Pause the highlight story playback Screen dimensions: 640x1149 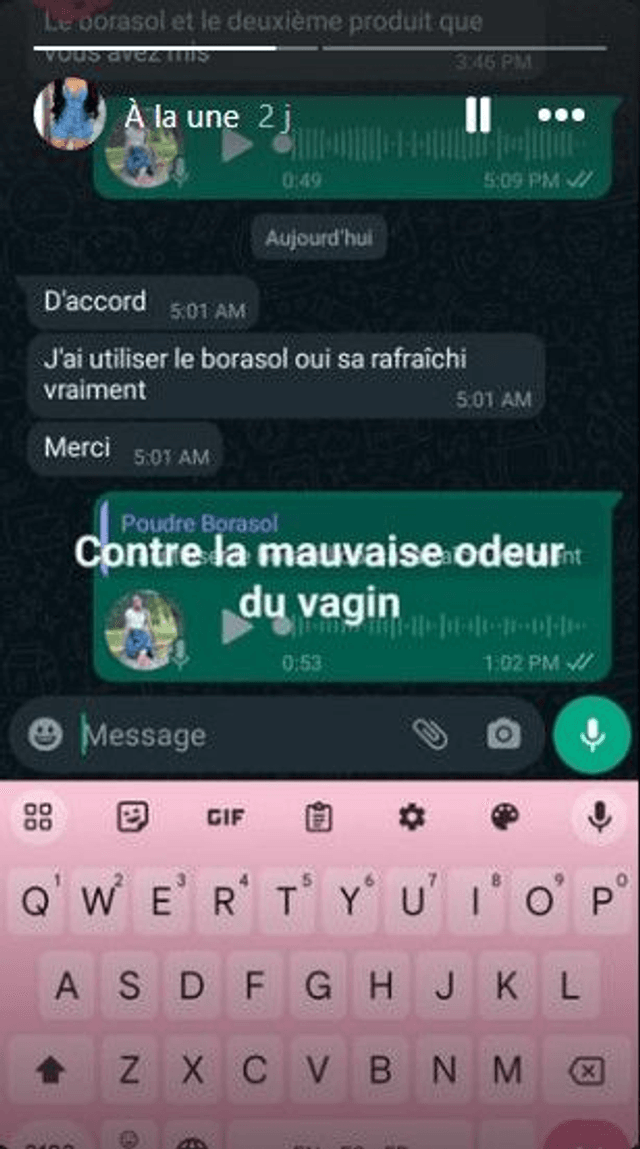click(x=478, y=116)
